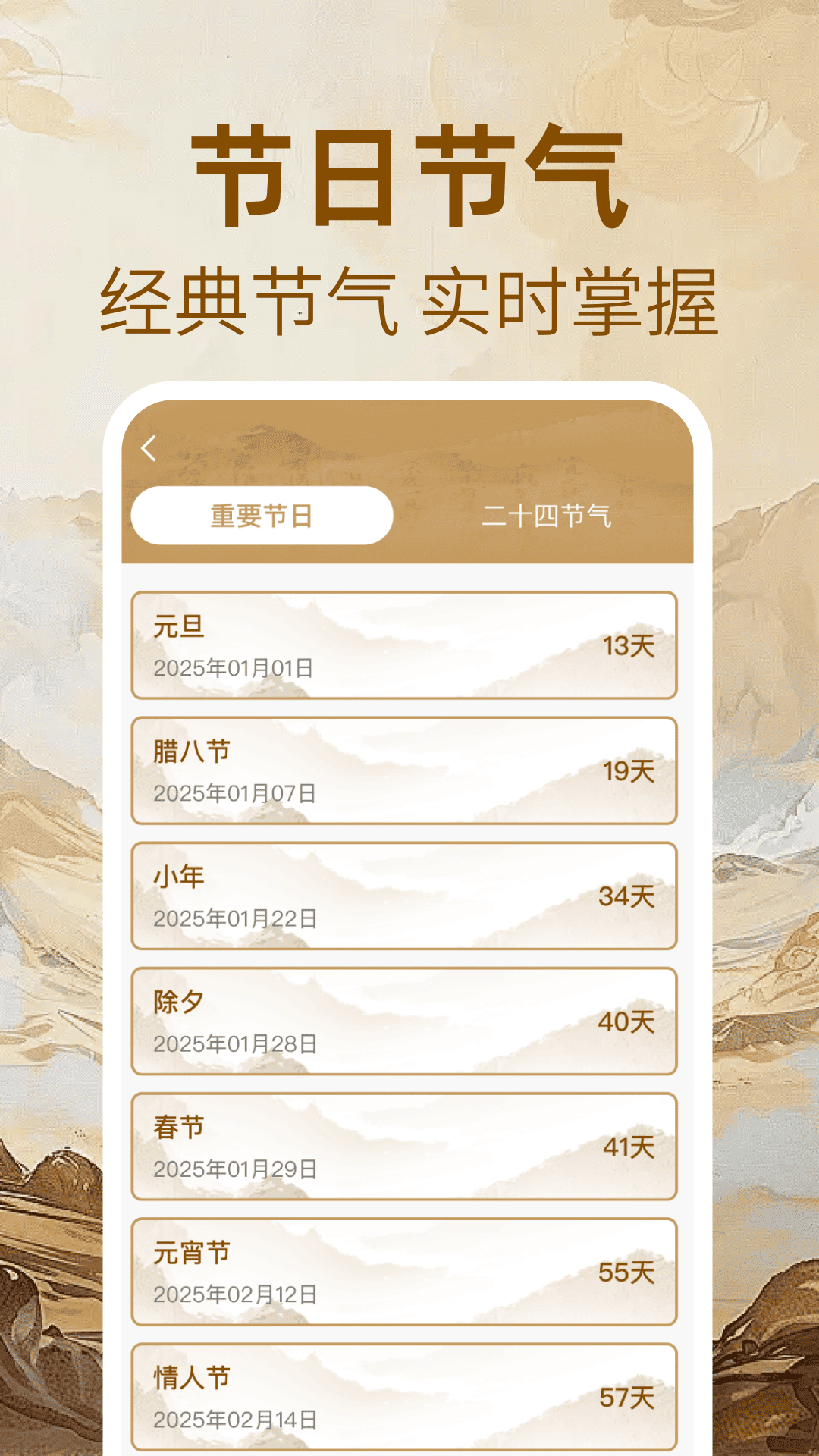
Task: Tap the countdown 41天 next to 春节
Action: (x=626, y=1149)
